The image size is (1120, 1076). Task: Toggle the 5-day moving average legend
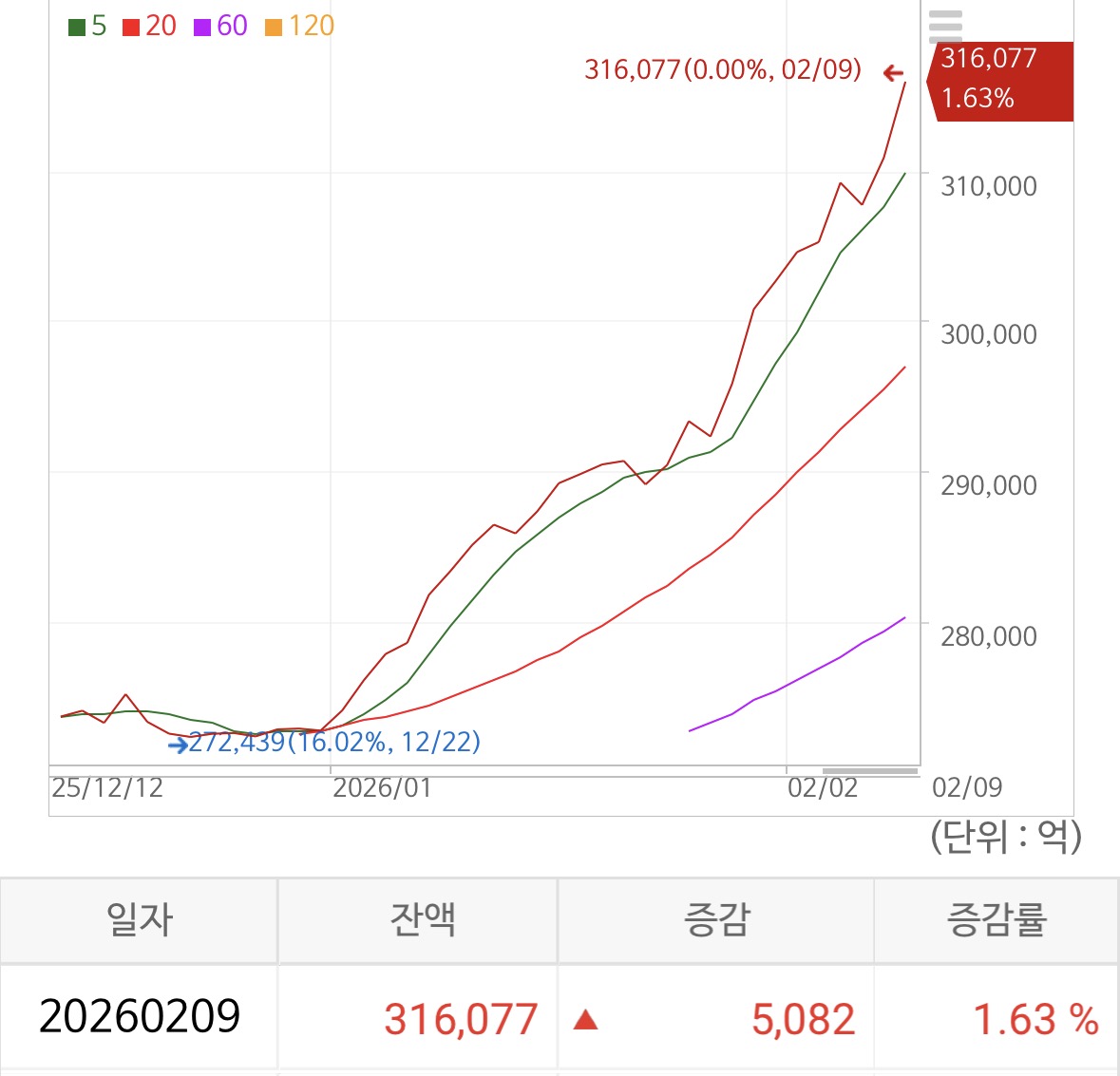tap(87, 27)
